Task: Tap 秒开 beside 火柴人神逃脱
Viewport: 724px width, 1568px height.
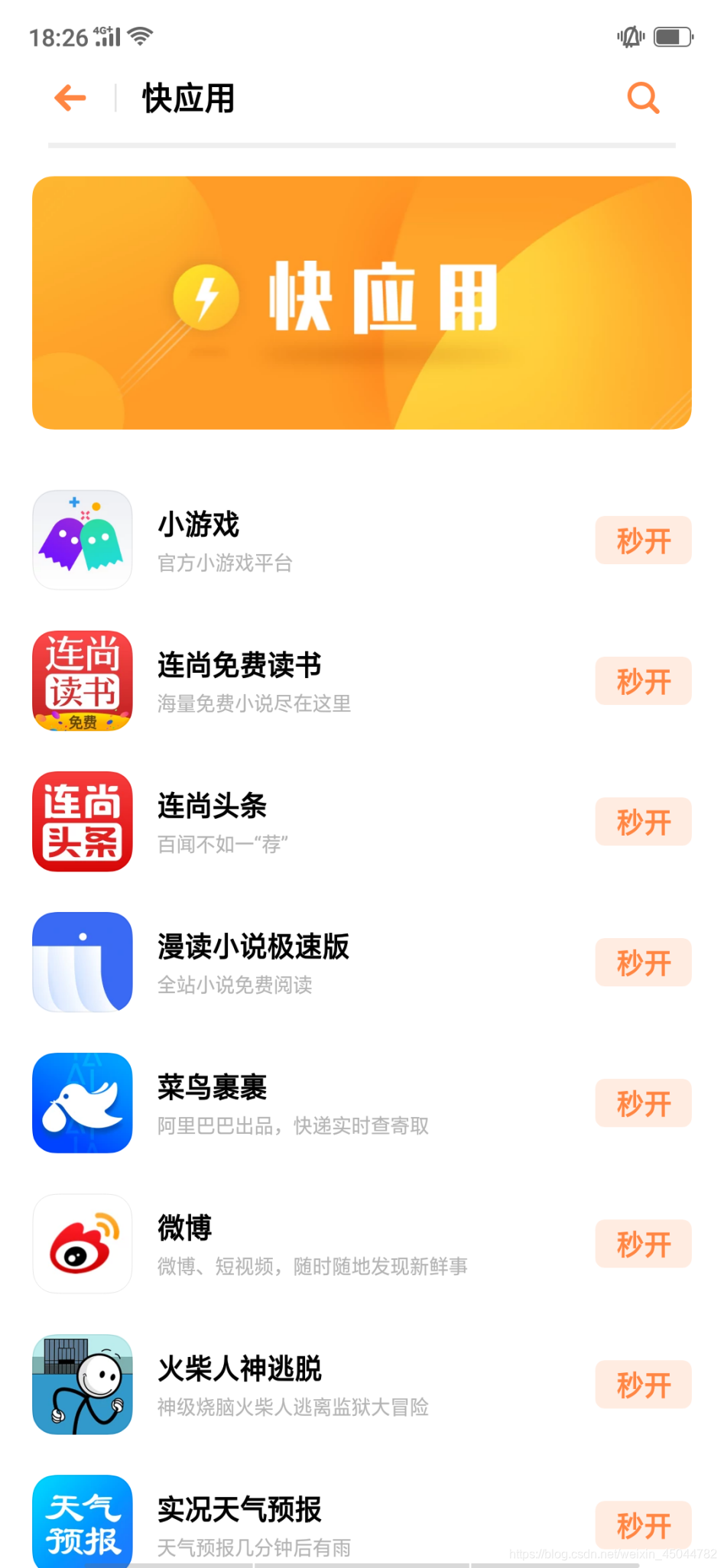Action: coord(644,1385)
